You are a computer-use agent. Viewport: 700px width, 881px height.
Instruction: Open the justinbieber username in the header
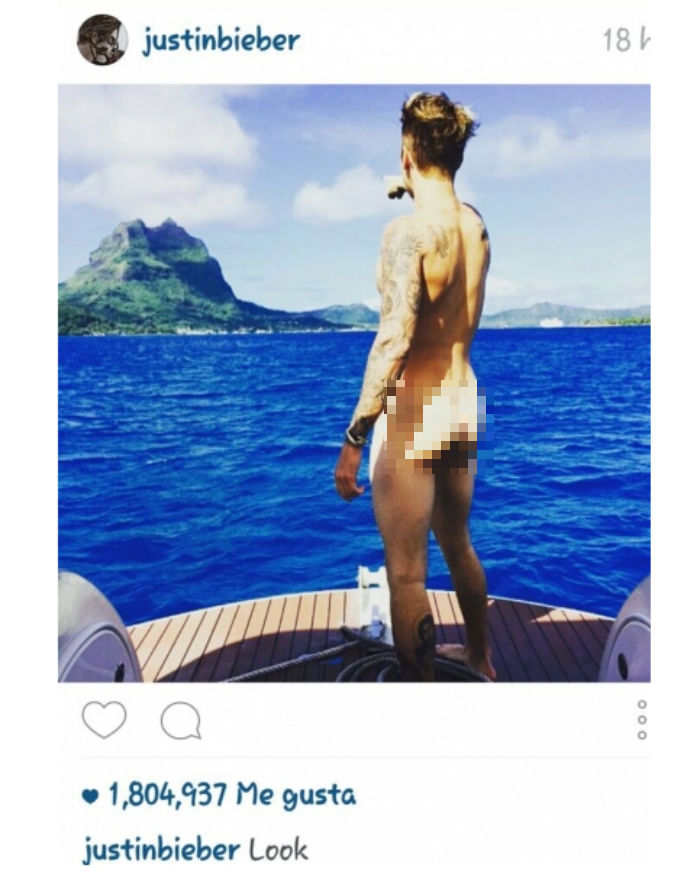point(220,41)
